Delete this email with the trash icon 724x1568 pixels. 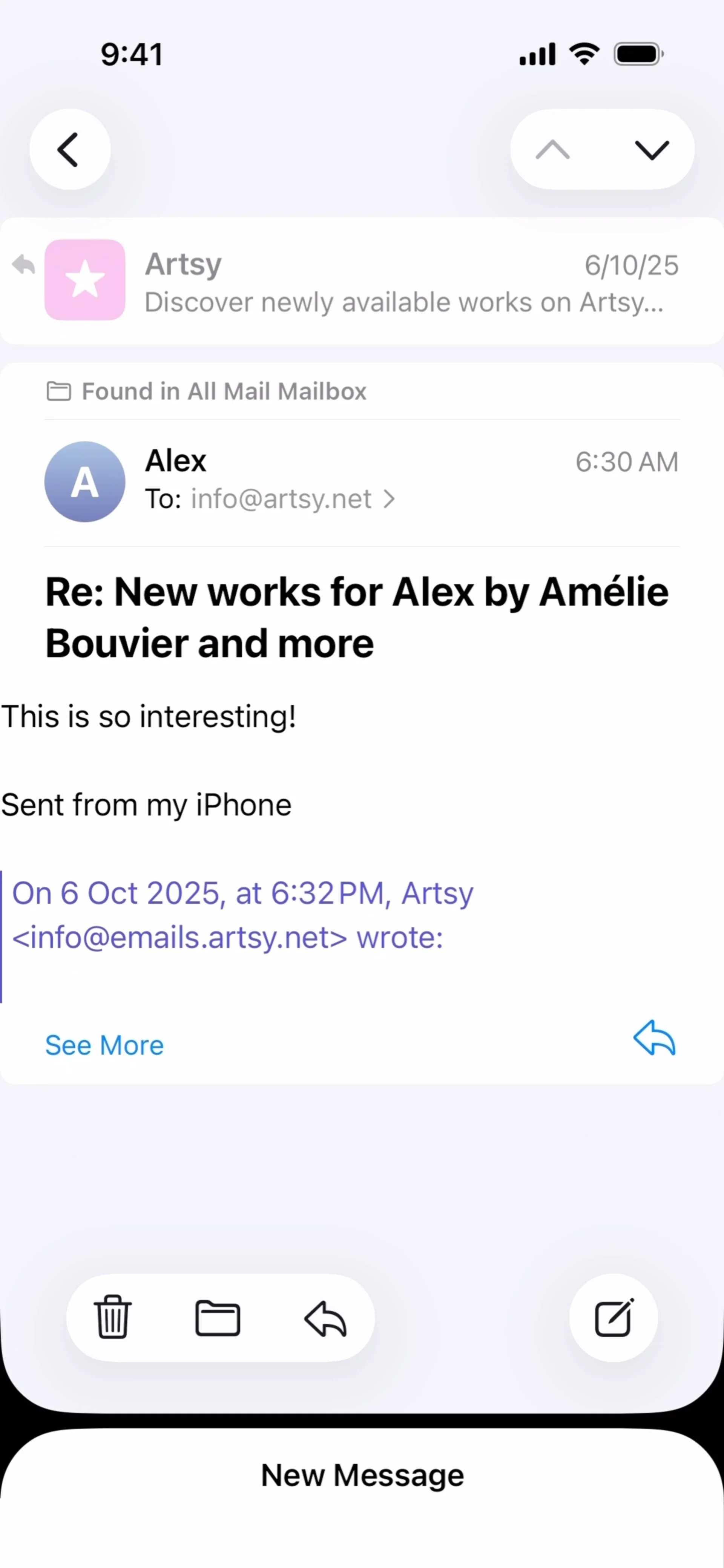(113, 1317)
